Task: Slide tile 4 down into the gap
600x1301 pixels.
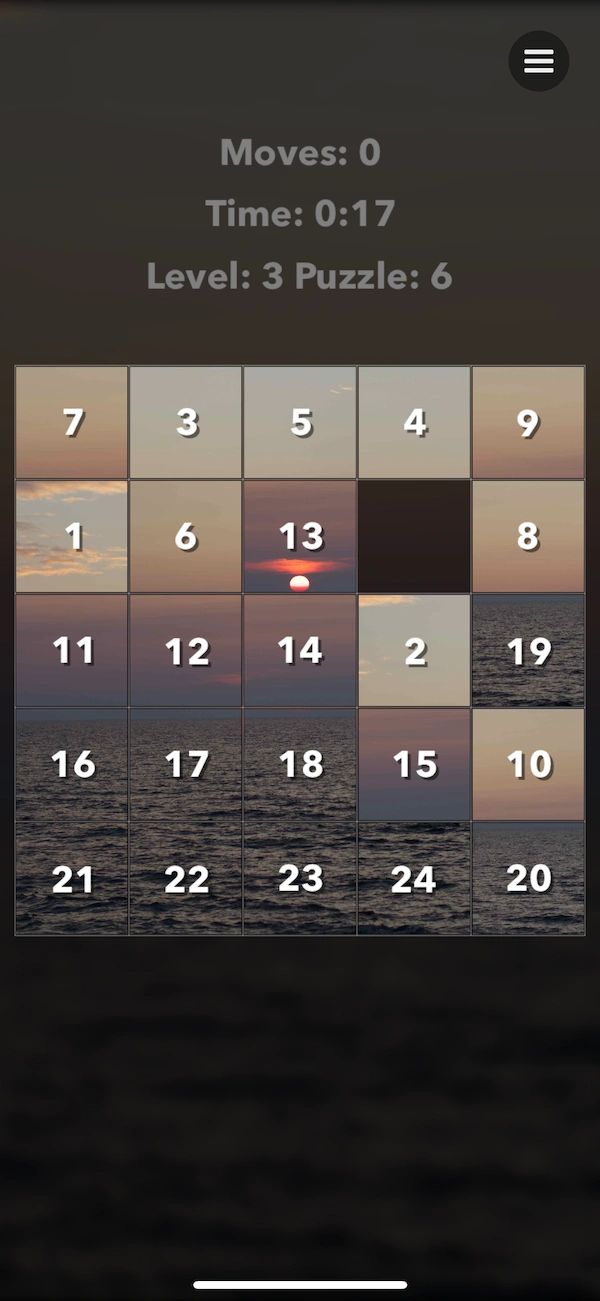Action: (414, 422)
